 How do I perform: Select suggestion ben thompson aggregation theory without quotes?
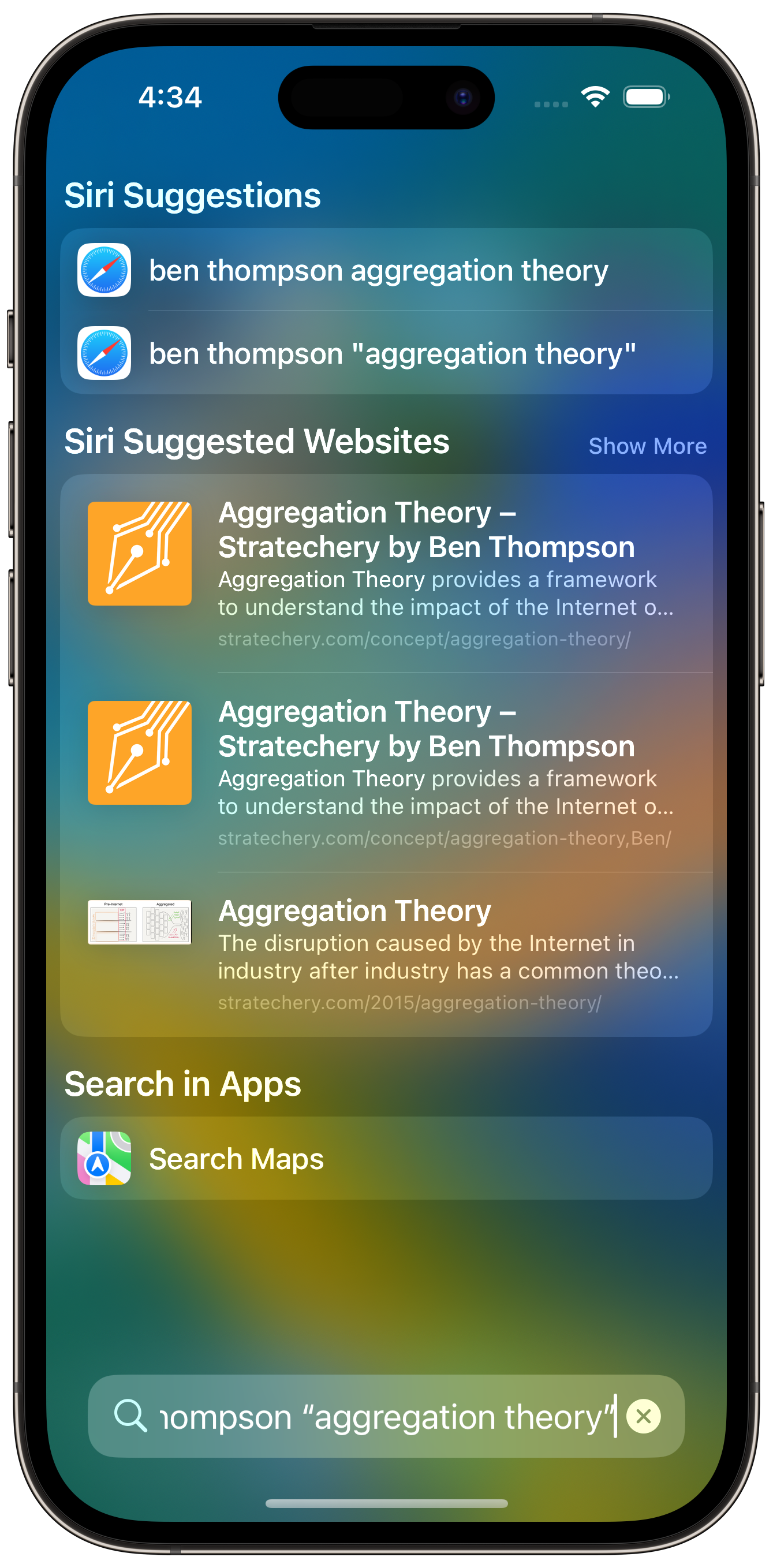[378, 270]
